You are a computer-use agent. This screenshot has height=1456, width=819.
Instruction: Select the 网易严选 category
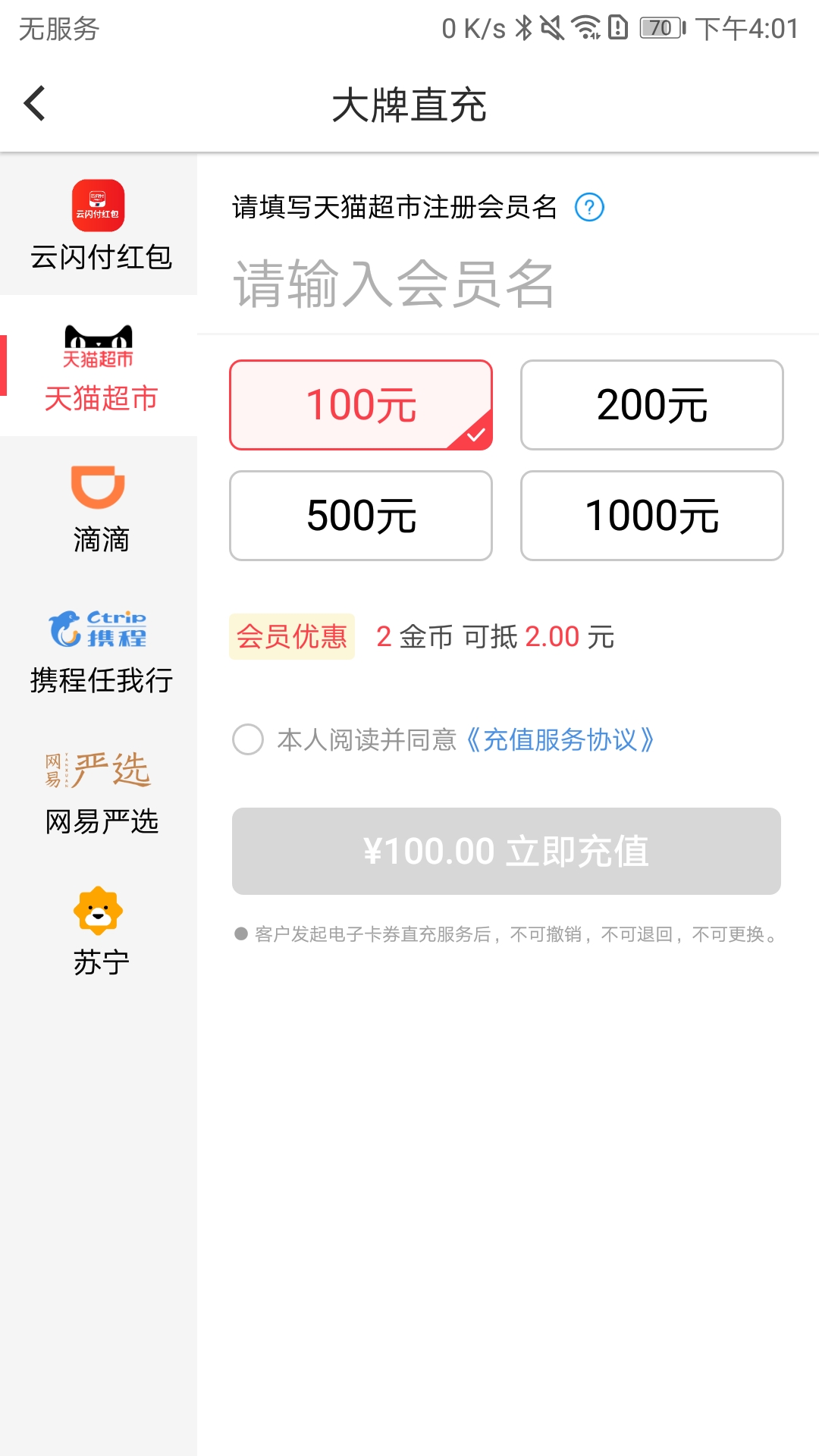pyautogui.click(x=99, y=789)
